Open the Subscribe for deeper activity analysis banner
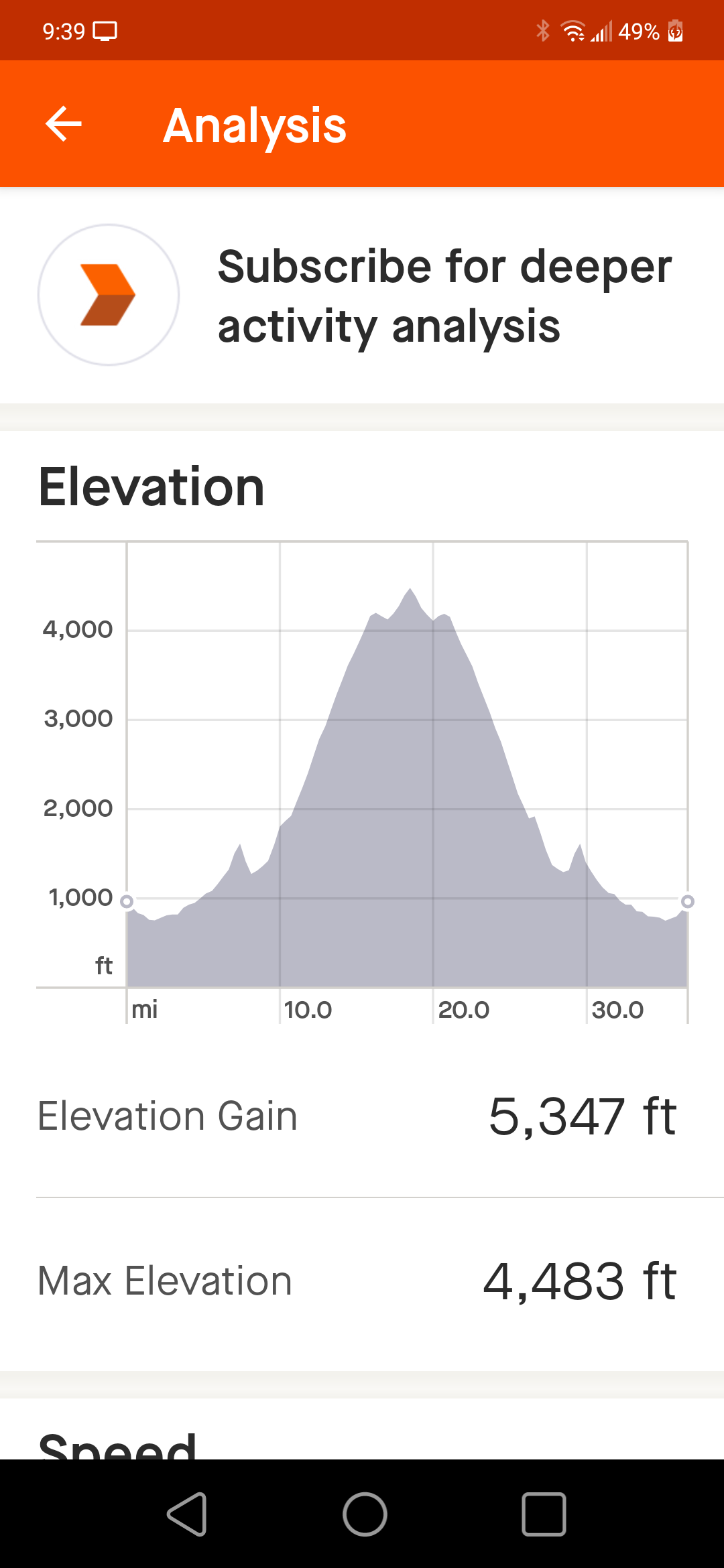The width and height of the screenshot is (724, 1568). pos(362,295)
